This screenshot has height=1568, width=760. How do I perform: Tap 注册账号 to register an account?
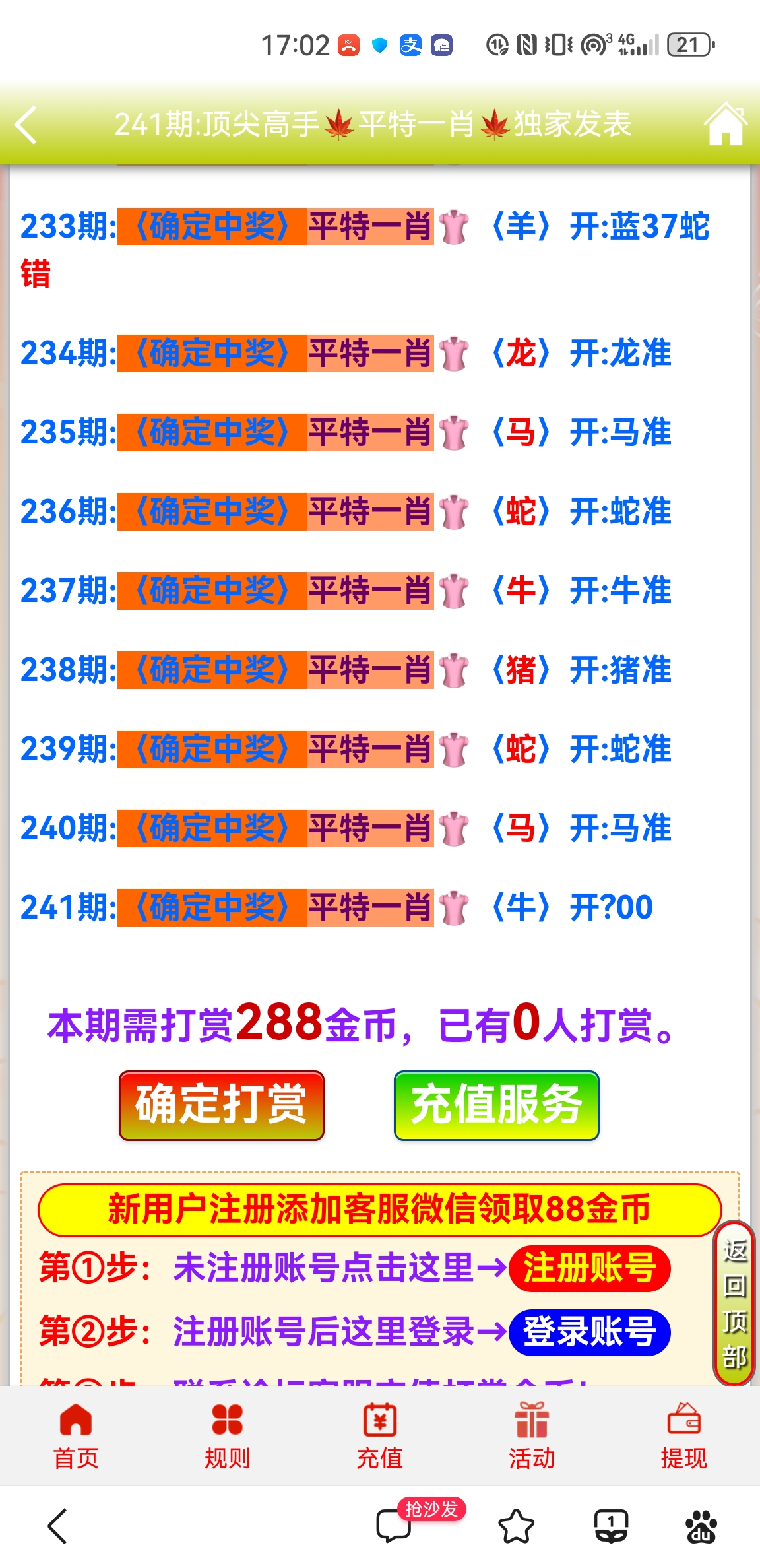[x=589, y=1268]
